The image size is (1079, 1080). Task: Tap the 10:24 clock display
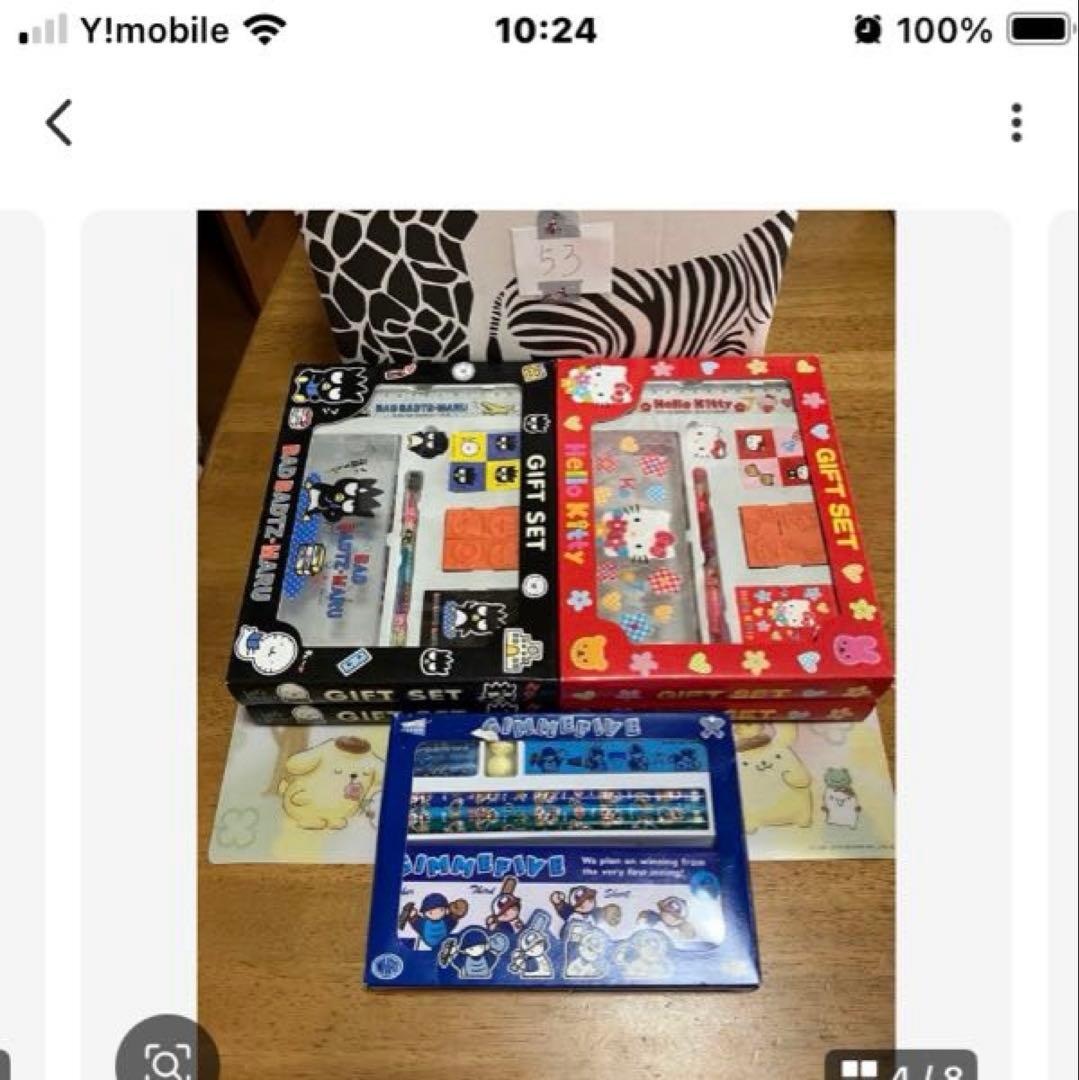click(x=540, y=31)
